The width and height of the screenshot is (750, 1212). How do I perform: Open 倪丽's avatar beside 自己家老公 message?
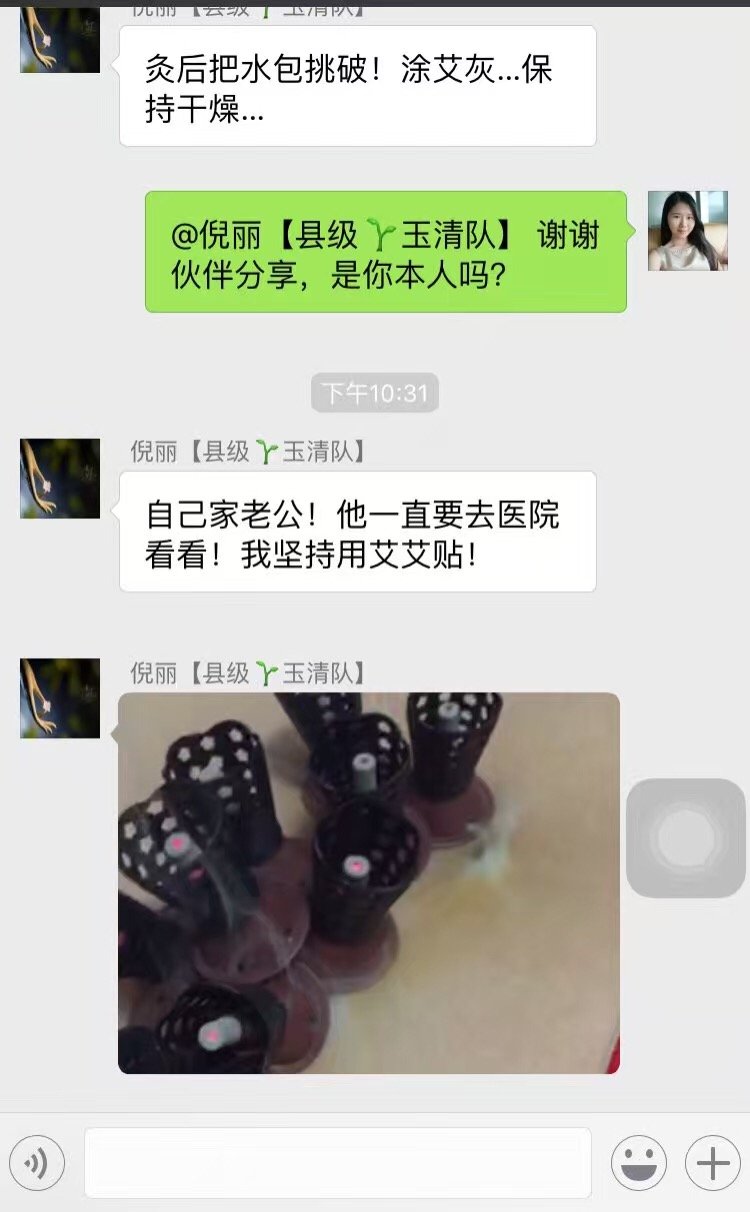point(60,478)
